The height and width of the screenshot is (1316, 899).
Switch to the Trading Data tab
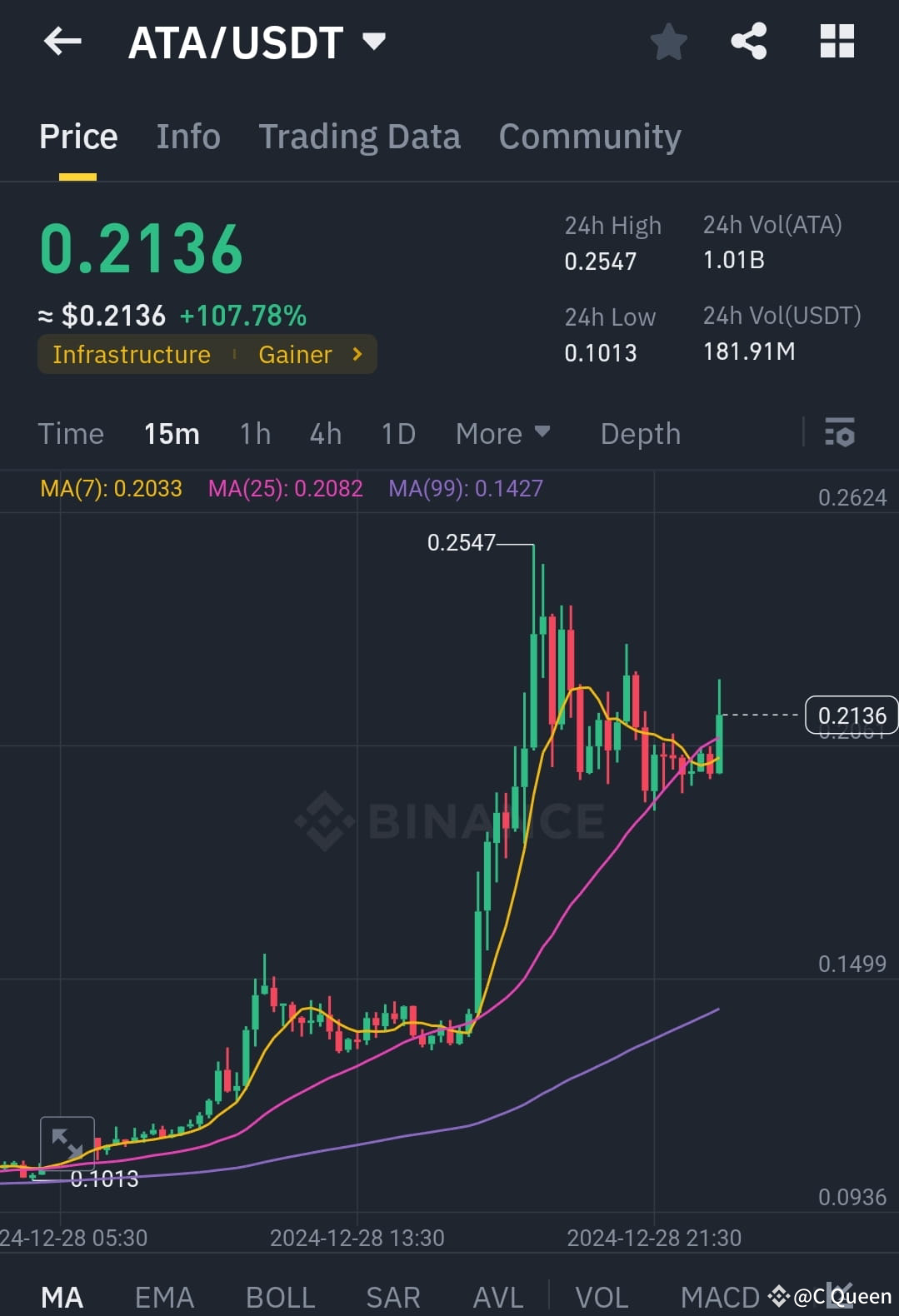(360, 136)
